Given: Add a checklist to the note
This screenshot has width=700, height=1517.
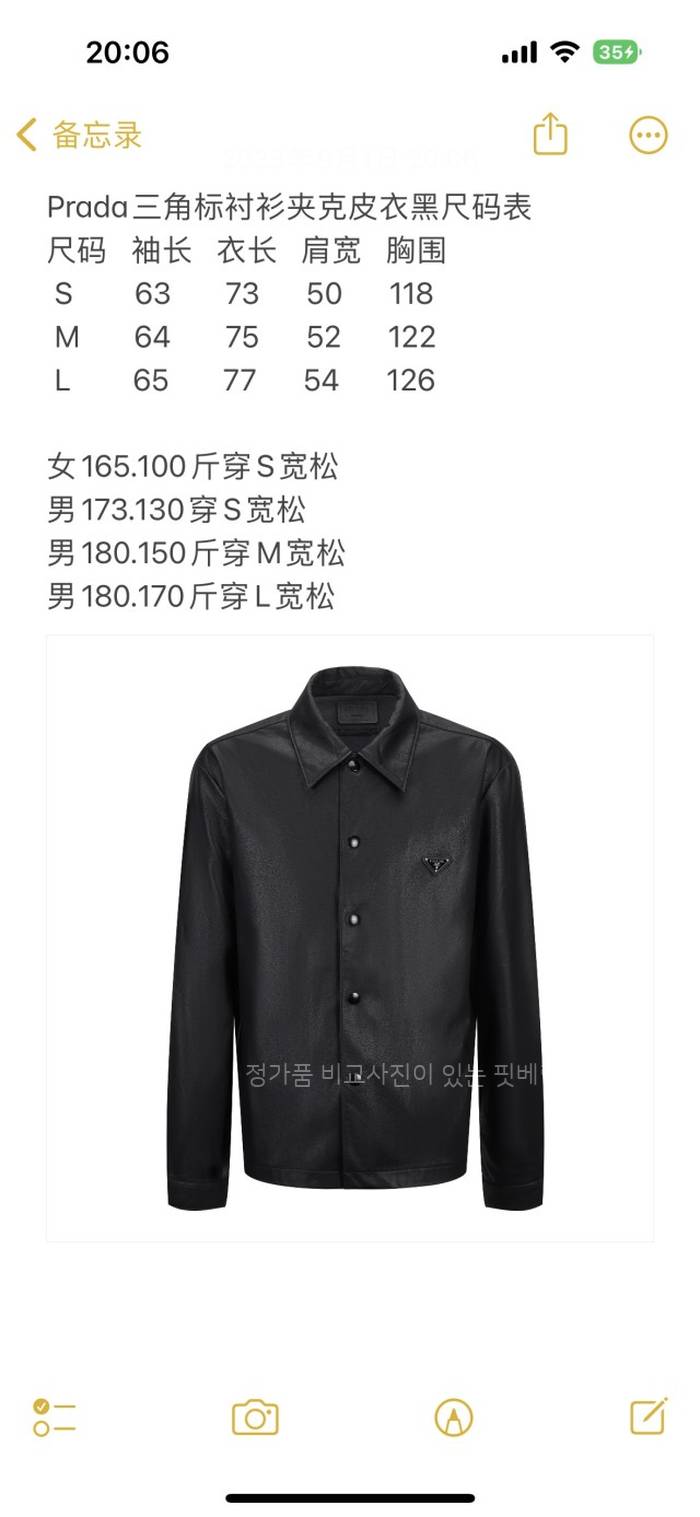Looking at the screenshot, I should coord(54,1417).
